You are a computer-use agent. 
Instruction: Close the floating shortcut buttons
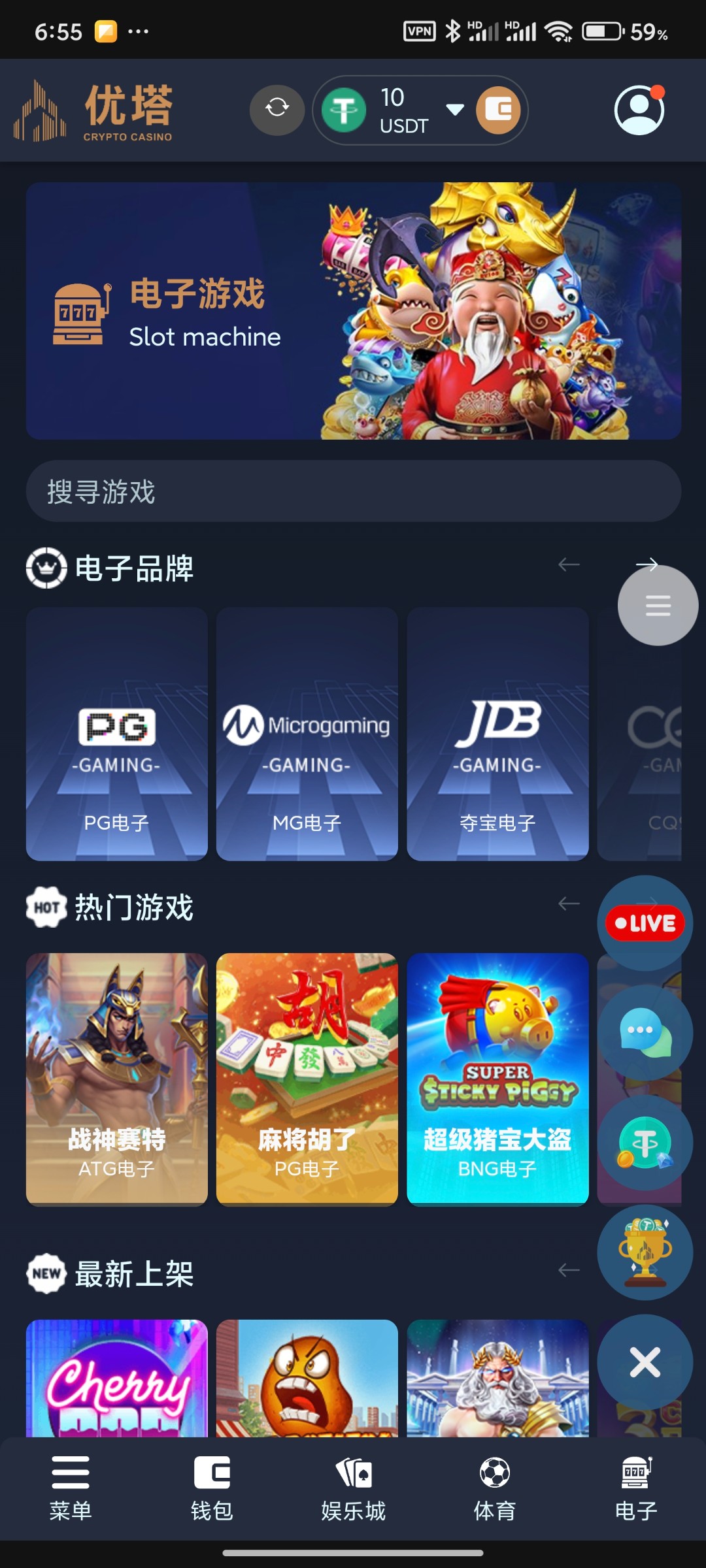[645, 1362]
